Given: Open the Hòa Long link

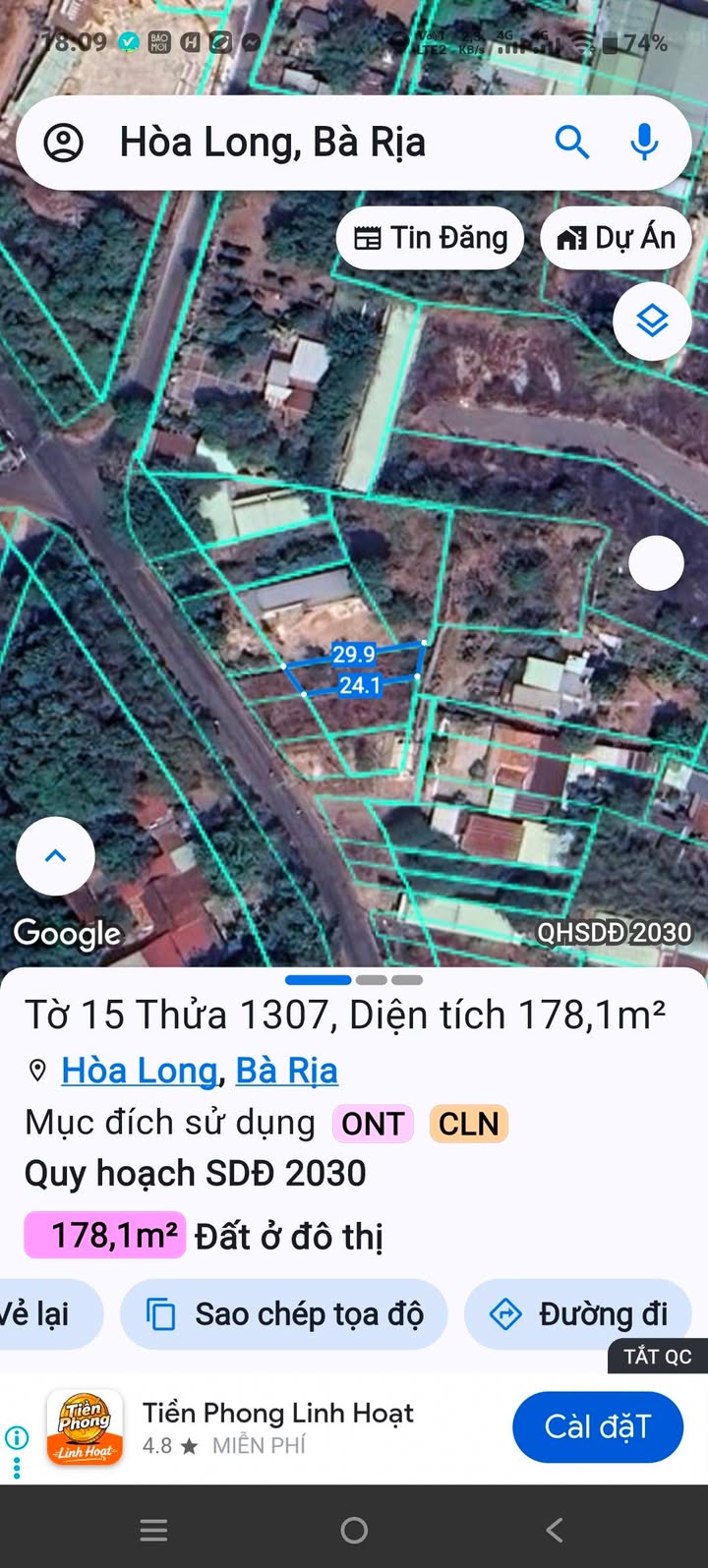Looking at the screenshot, I should point(139,1071).
